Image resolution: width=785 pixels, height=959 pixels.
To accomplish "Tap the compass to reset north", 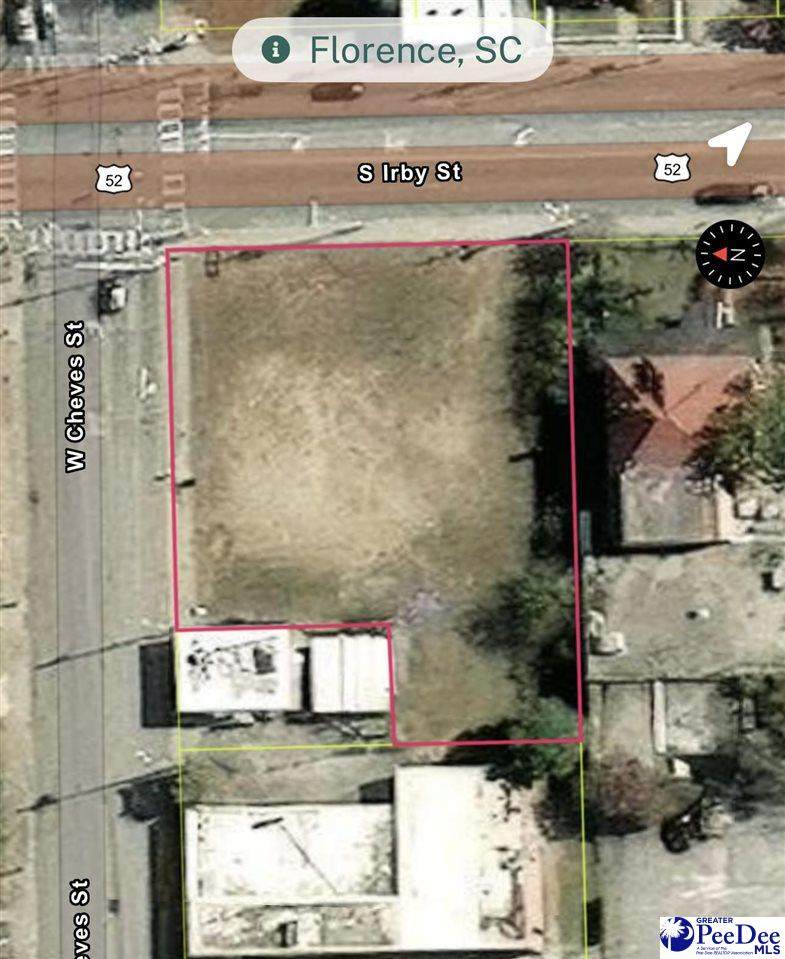I will (x=729, y=254).
